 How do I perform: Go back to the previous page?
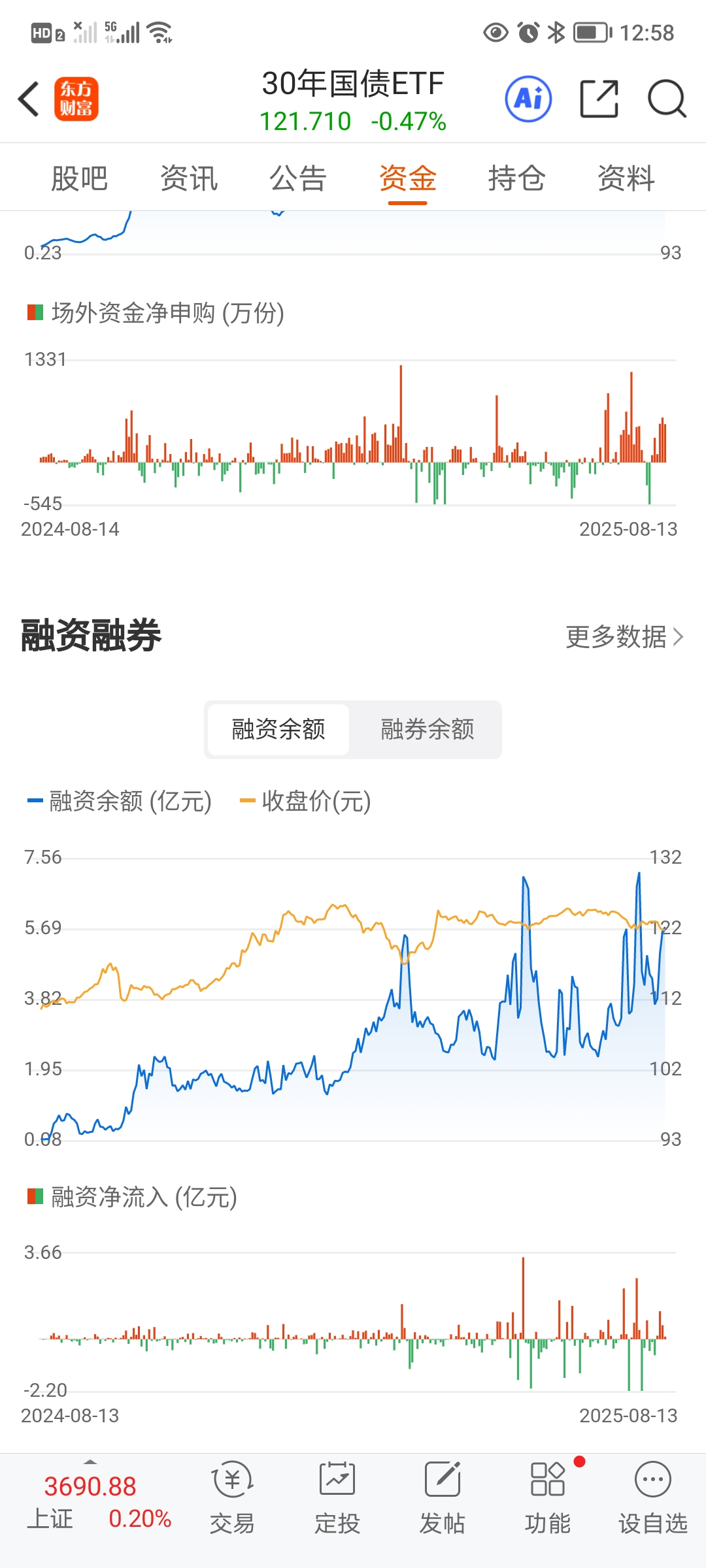(29, 99)
